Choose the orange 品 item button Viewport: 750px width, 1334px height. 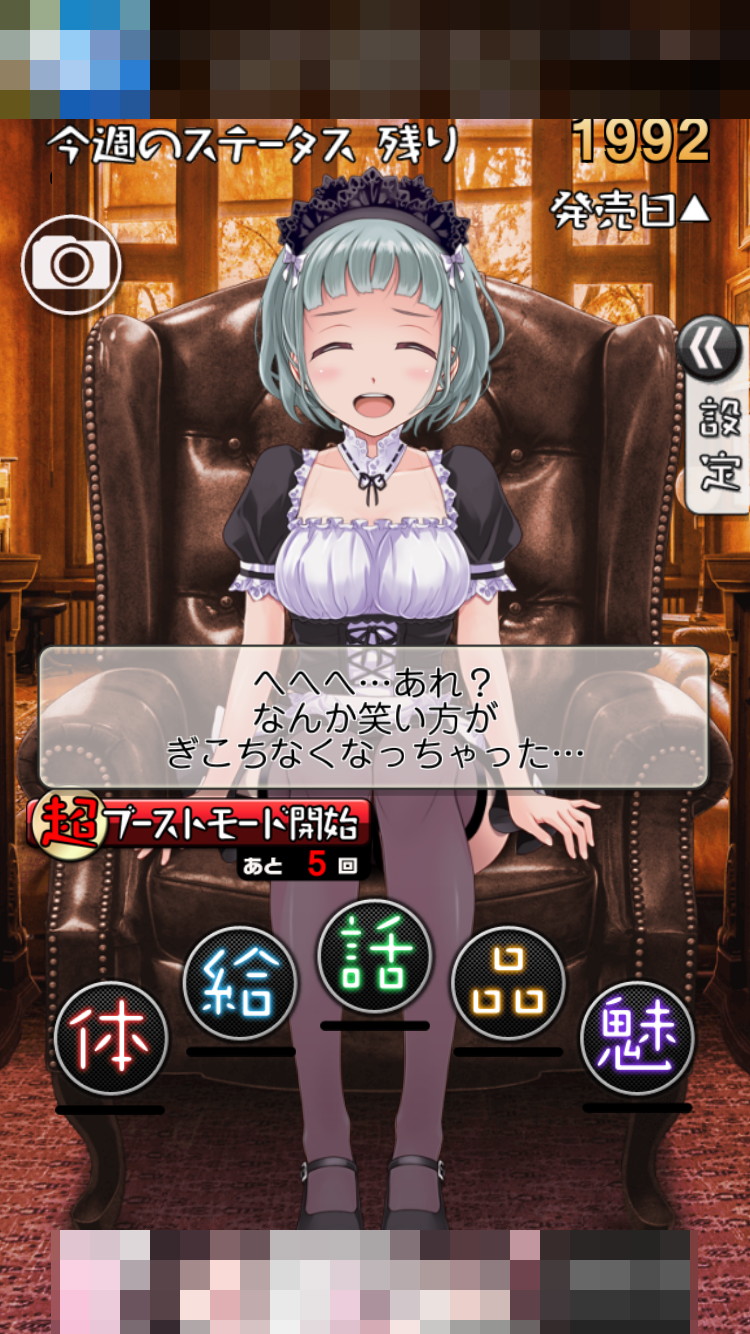[x=508, y=982]
